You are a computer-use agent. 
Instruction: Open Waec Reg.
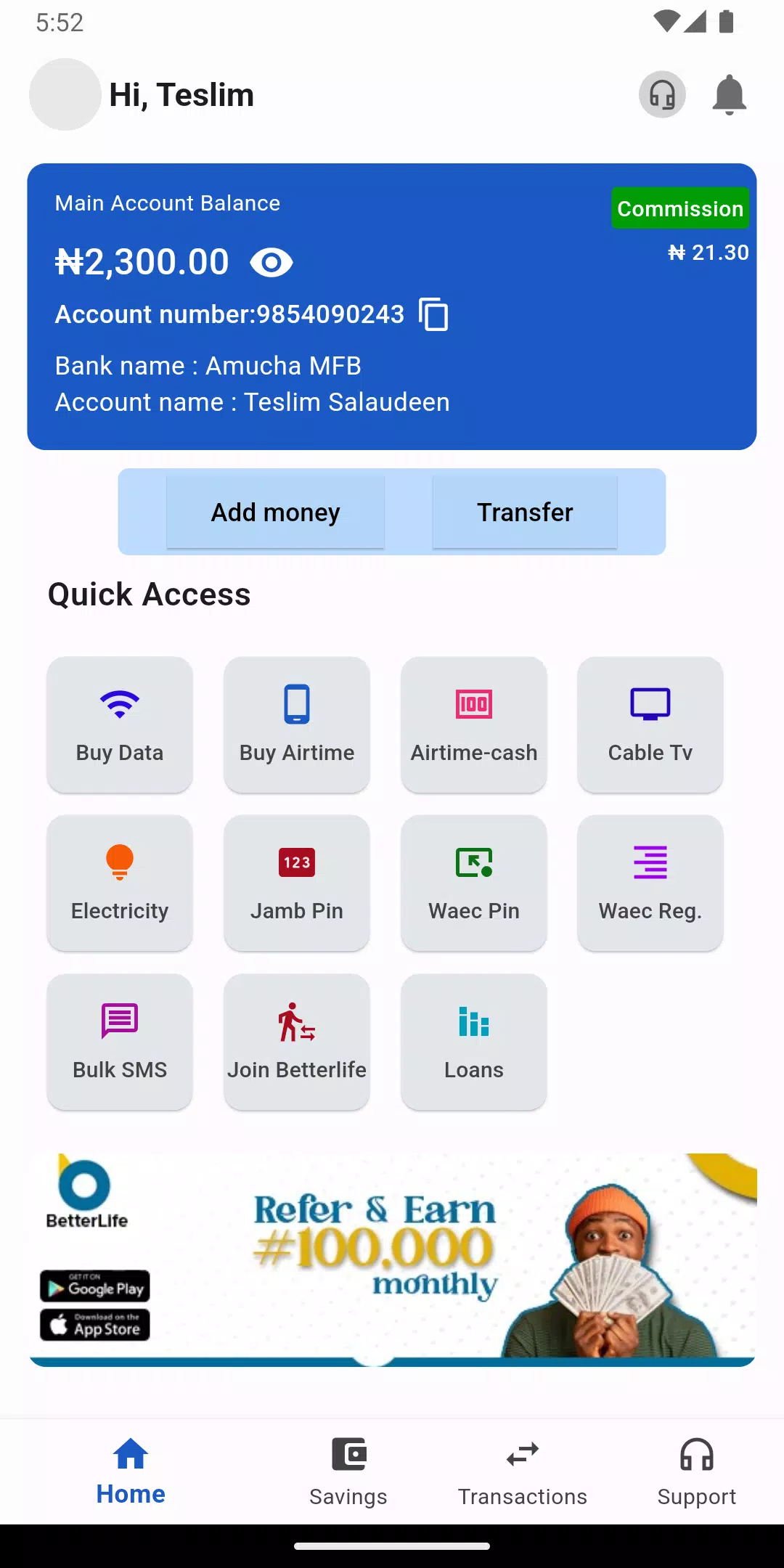650,883
